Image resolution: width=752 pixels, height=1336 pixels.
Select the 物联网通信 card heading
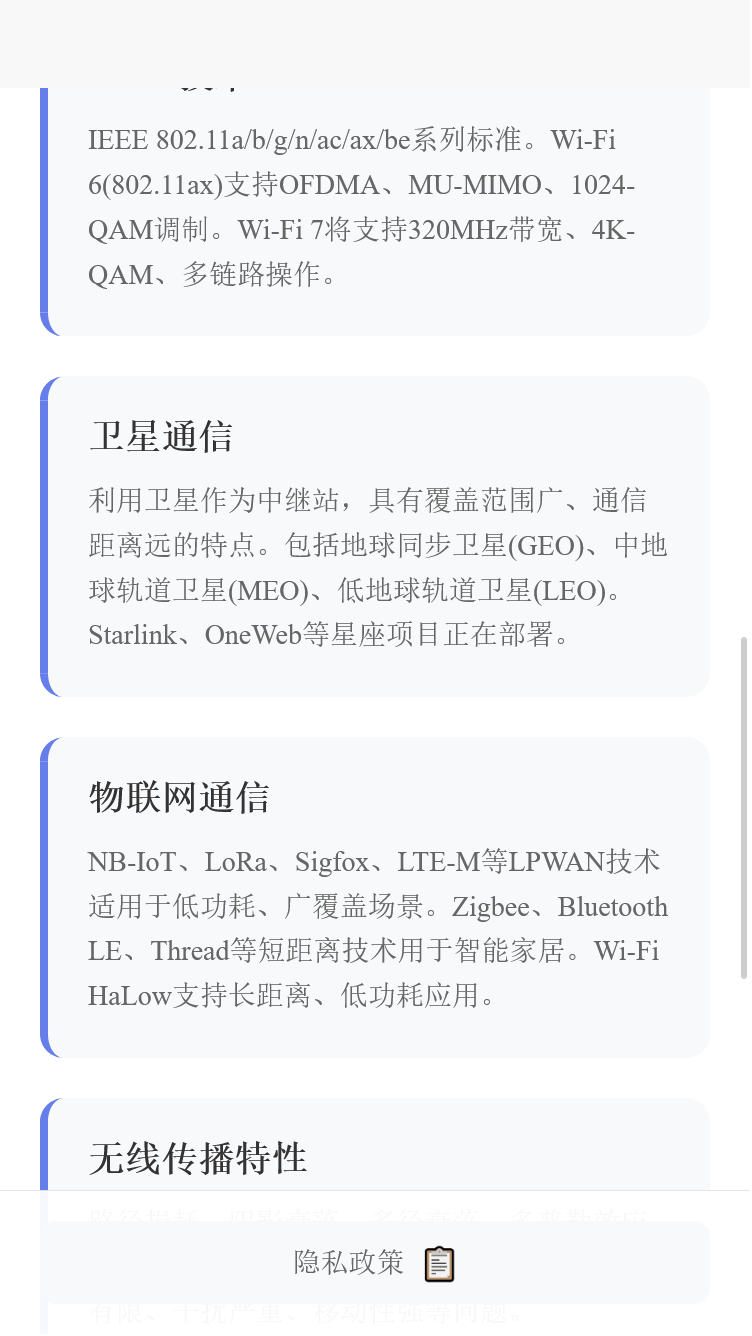tap(180, 797)
